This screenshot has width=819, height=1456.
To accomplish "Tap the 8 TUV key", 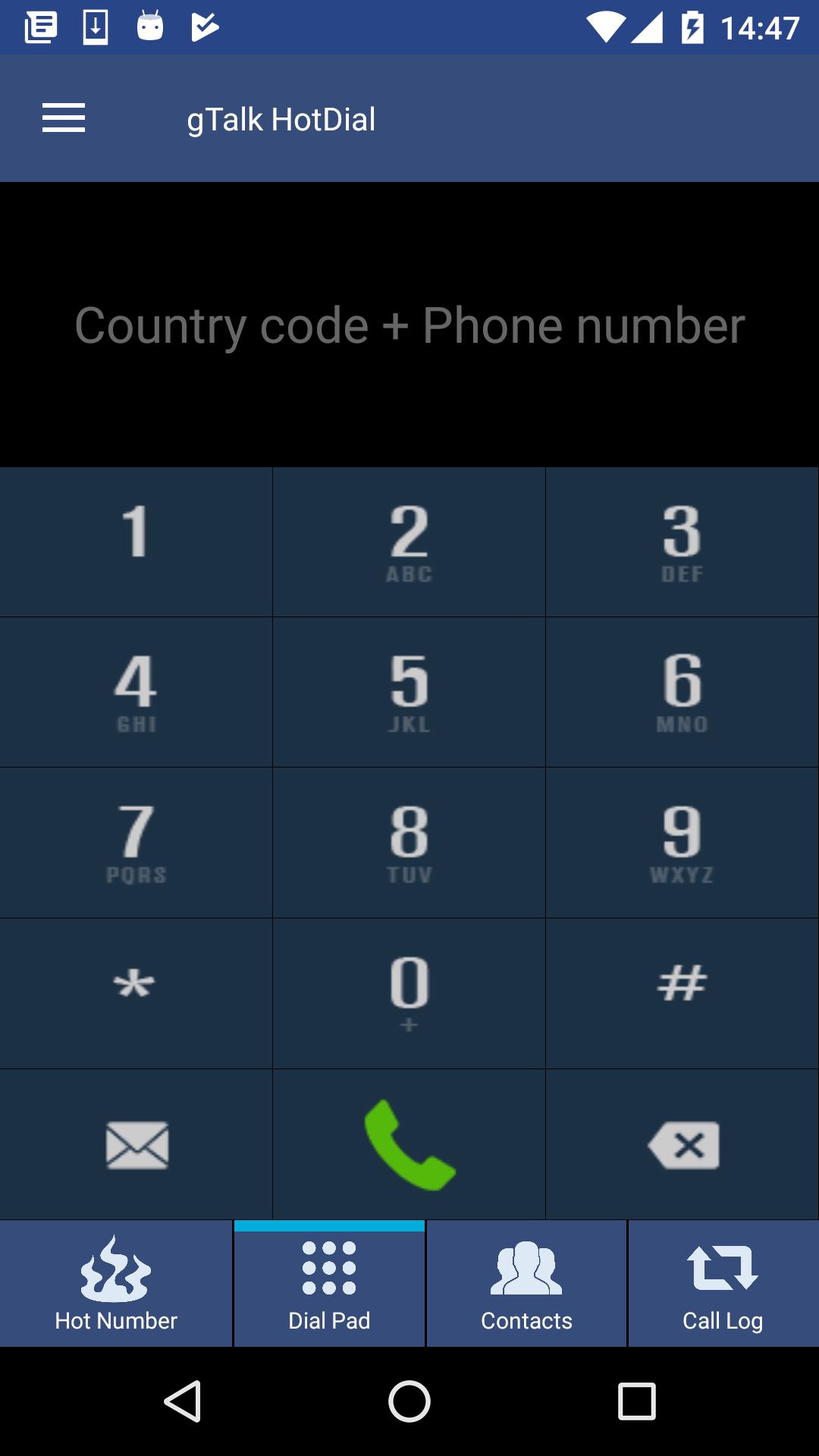I will (x=409, y=843).
